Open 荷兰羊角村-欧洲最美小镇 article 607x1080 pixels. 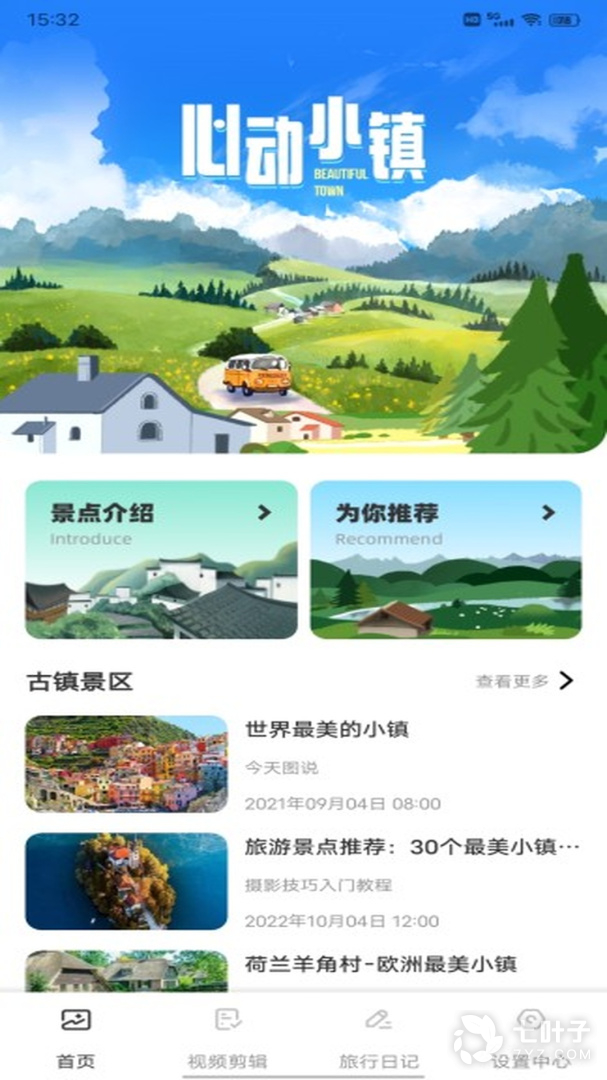(x=303, y=970)
